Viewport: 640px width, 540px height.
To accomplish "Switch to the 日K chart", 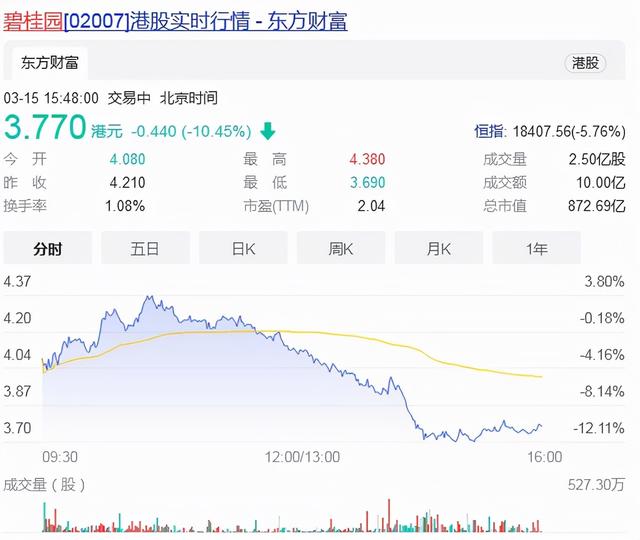I will point(243,248).
